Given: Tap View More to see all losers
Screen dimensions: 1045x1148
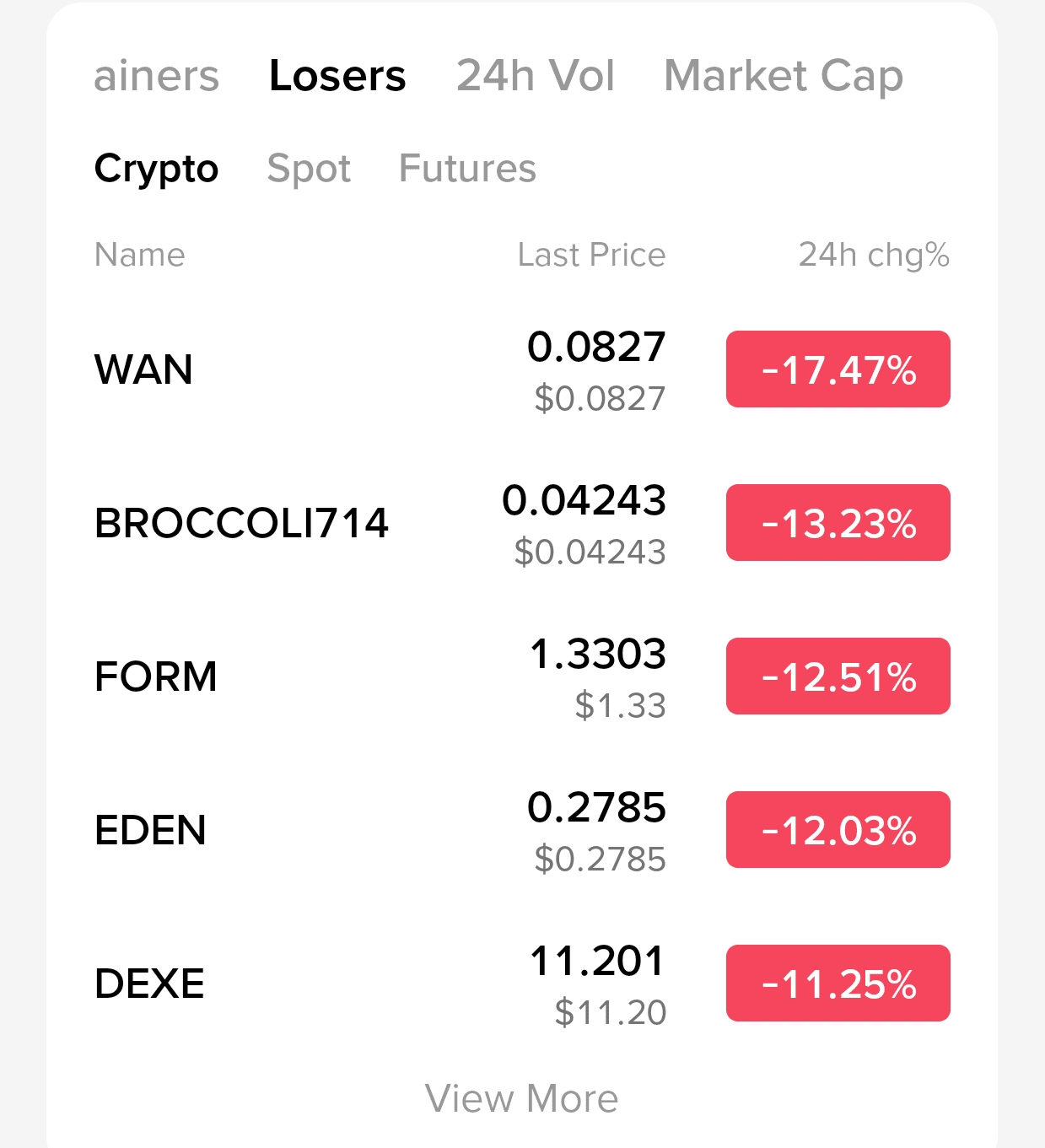Looking at the screenshot, I should coord(522,1098).
